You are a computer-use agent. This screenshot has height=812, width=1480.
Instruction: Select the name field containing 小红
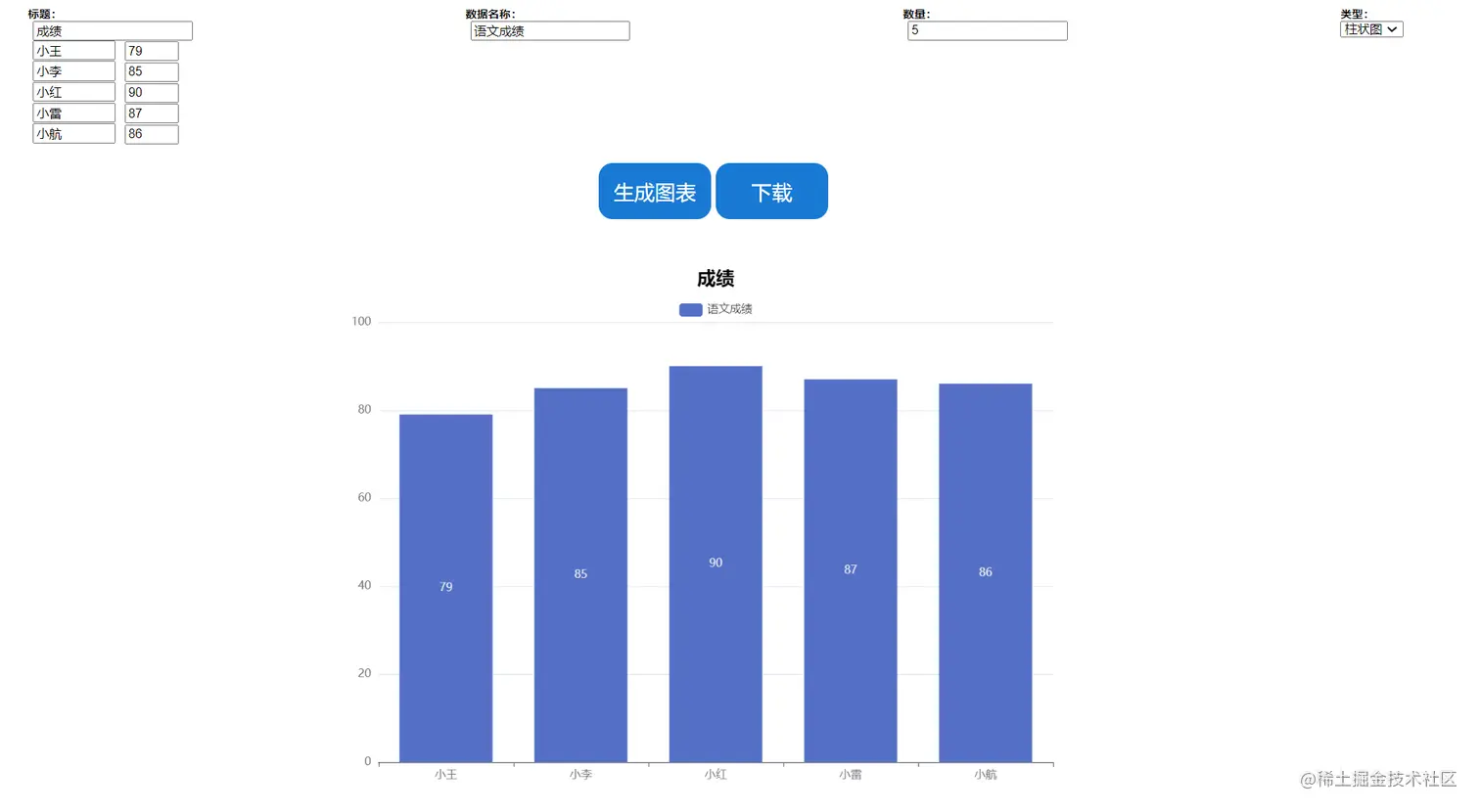[73, 92]
